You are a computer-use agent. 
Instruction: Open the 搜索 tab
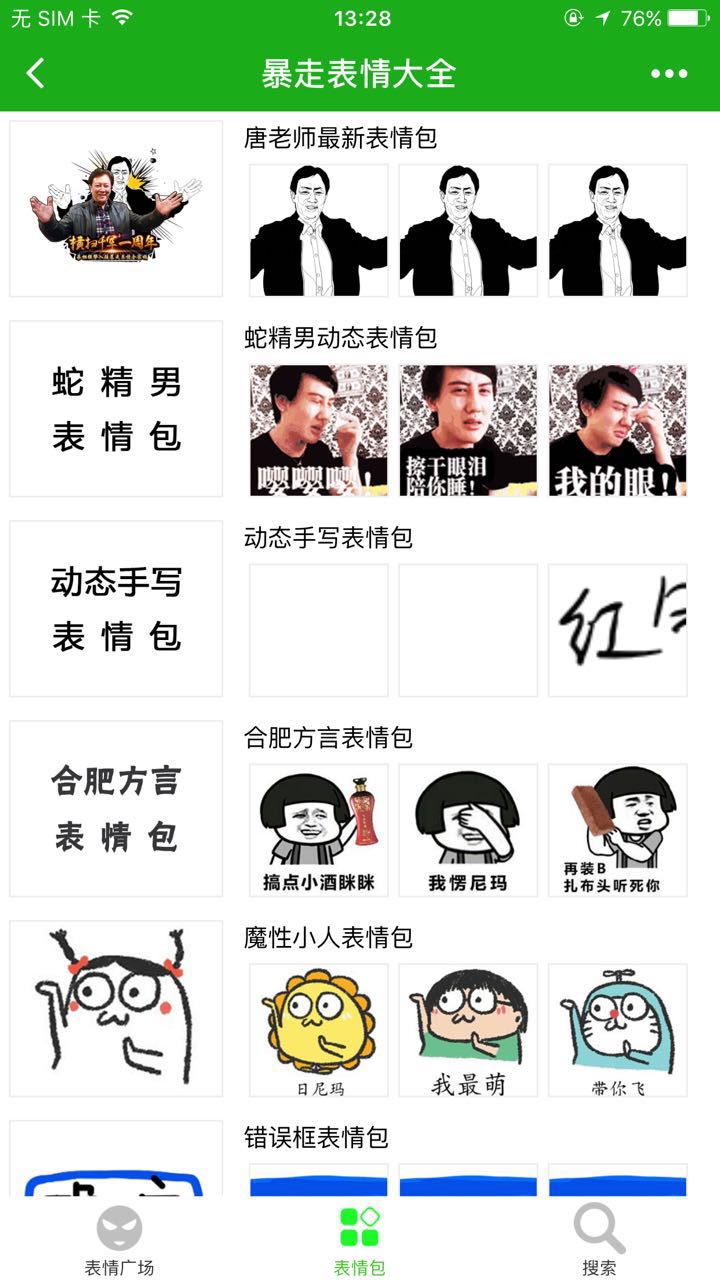click(599, 1241)
